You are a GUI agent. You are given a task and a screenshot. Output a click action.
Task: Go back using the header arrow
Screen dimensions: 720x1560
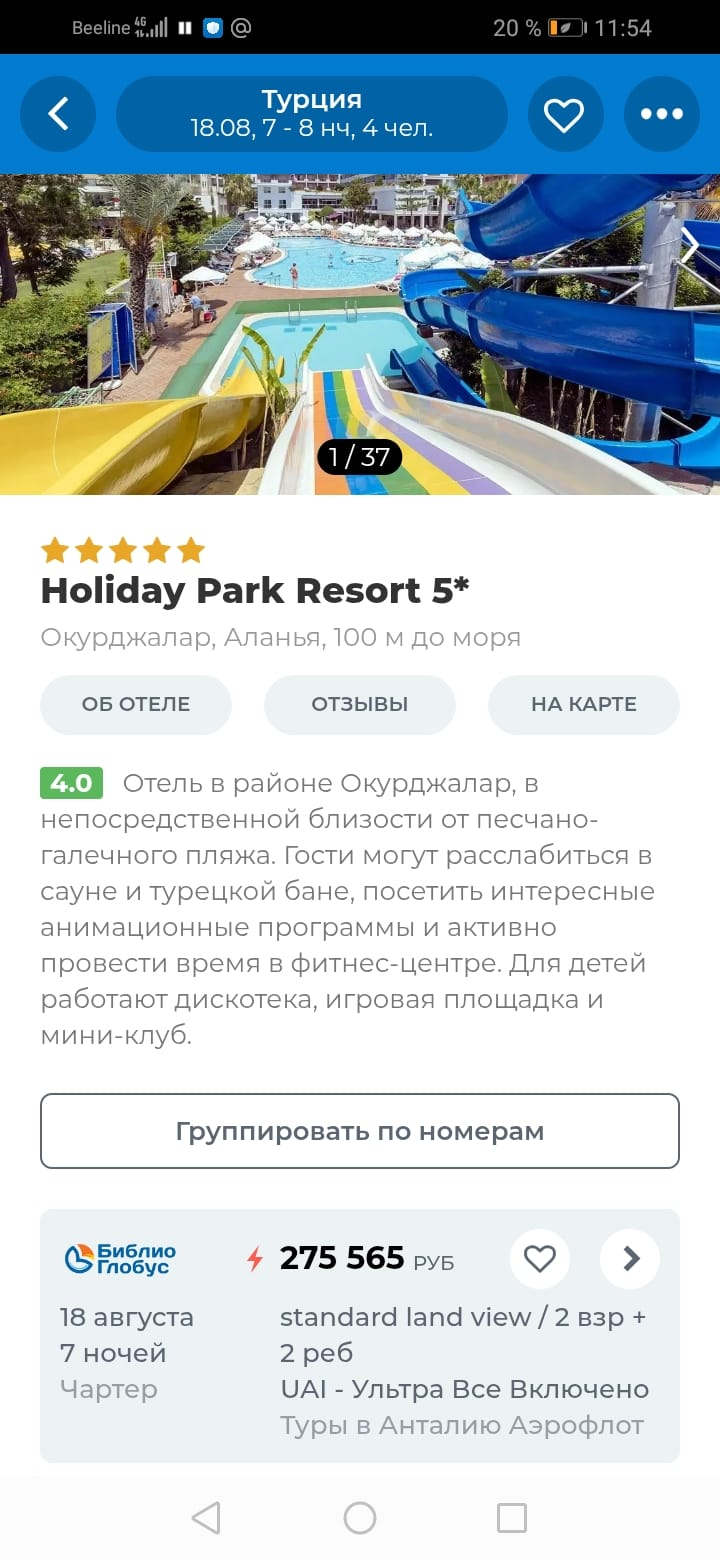pyautogui.click(x=58, y=114)
